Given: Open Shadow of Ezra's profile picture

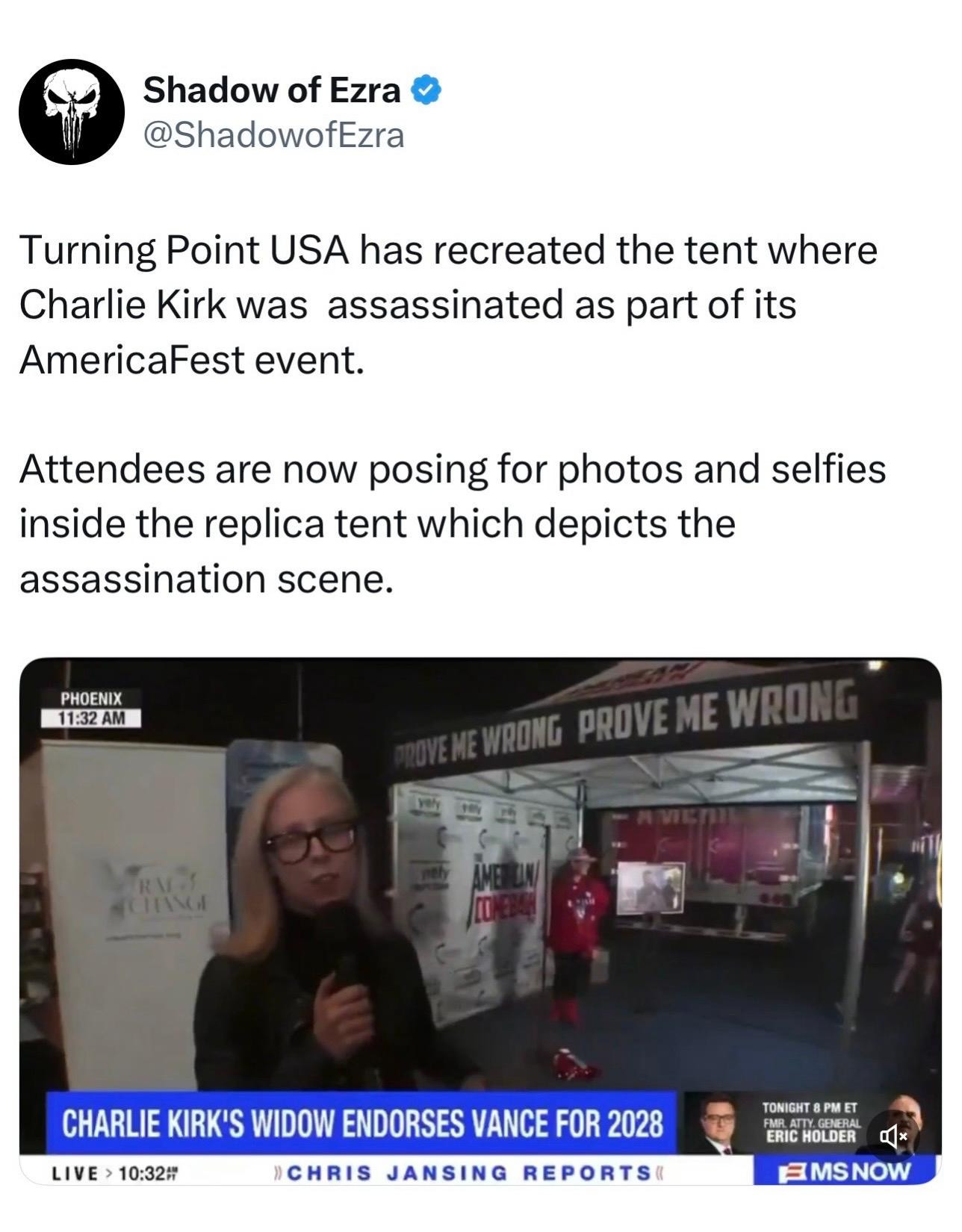Looking at the screenshot, I should tap(72, 113).
